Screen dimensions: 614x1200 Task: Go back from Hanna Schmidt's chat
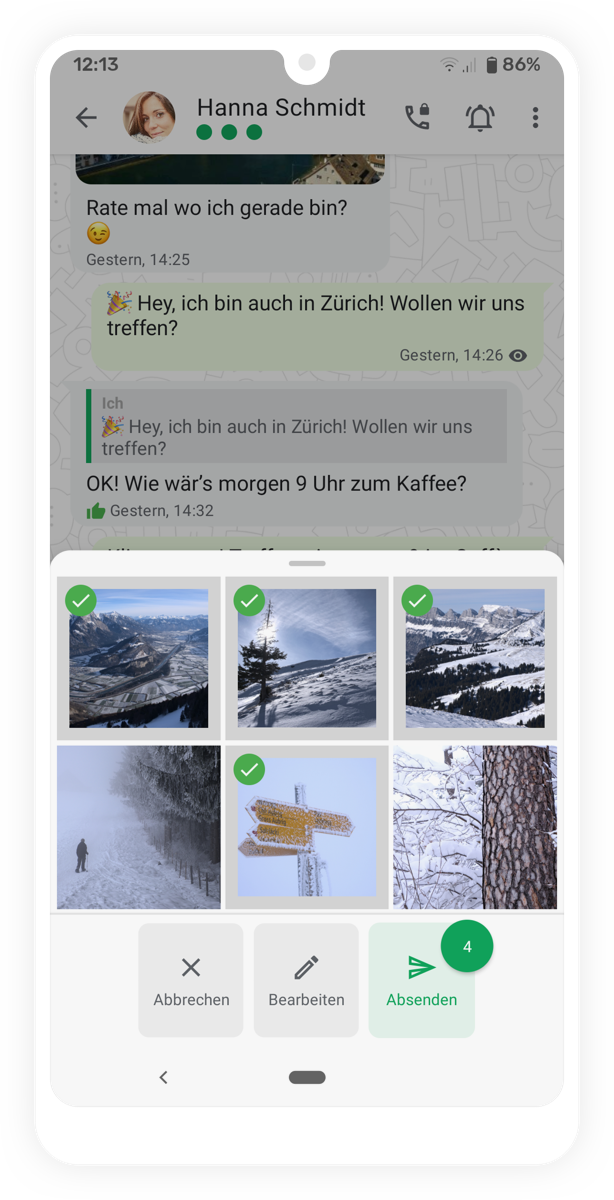(86, 118)
